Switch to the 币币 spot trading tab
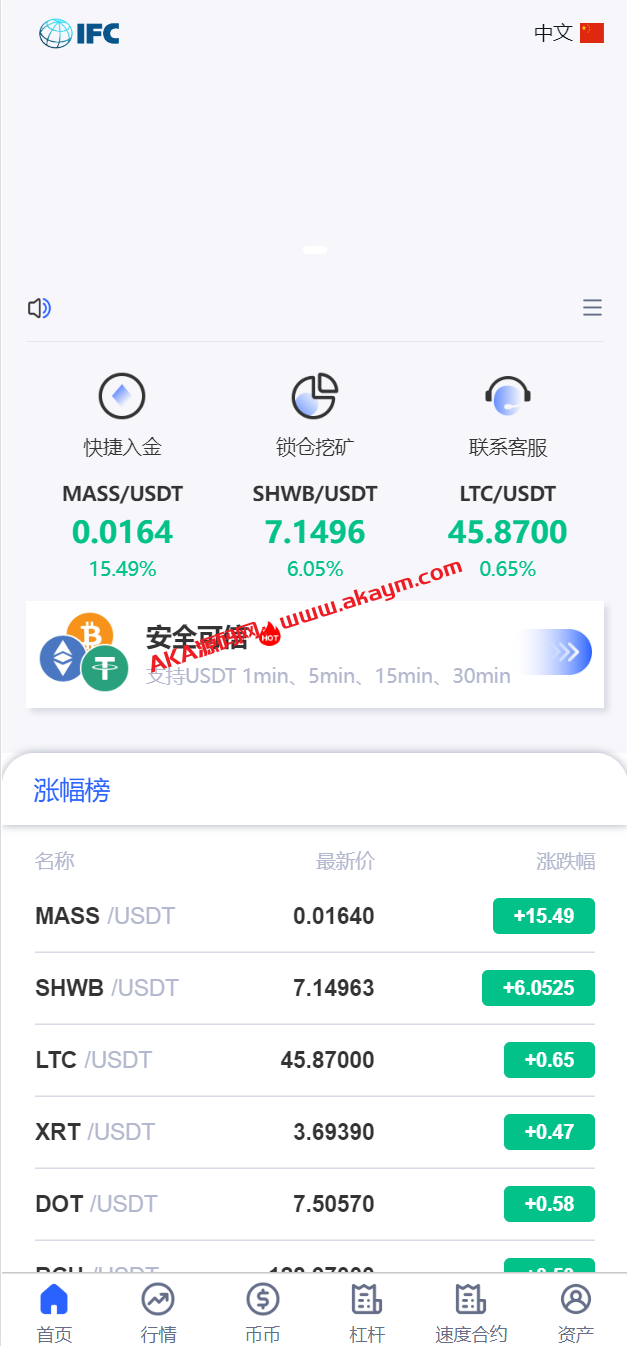Screen dimensions: 627x1346 click(x=263, y=1311)
